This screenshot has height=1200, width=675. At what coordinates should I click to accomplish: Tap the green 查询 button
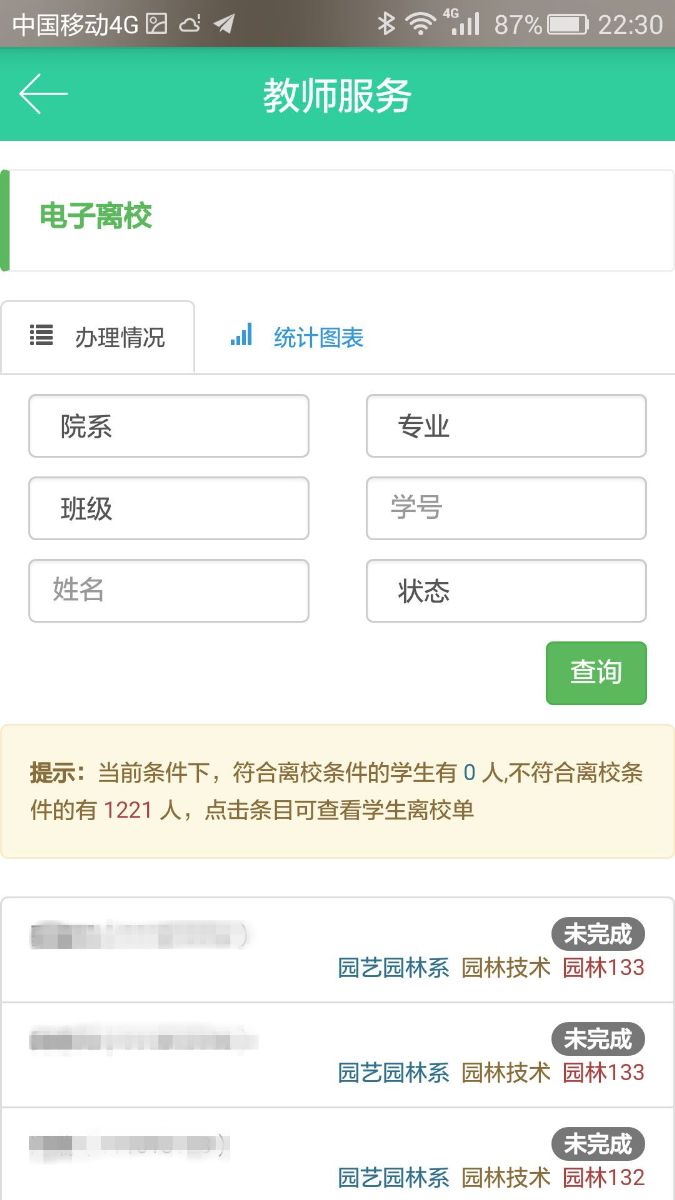596,673
